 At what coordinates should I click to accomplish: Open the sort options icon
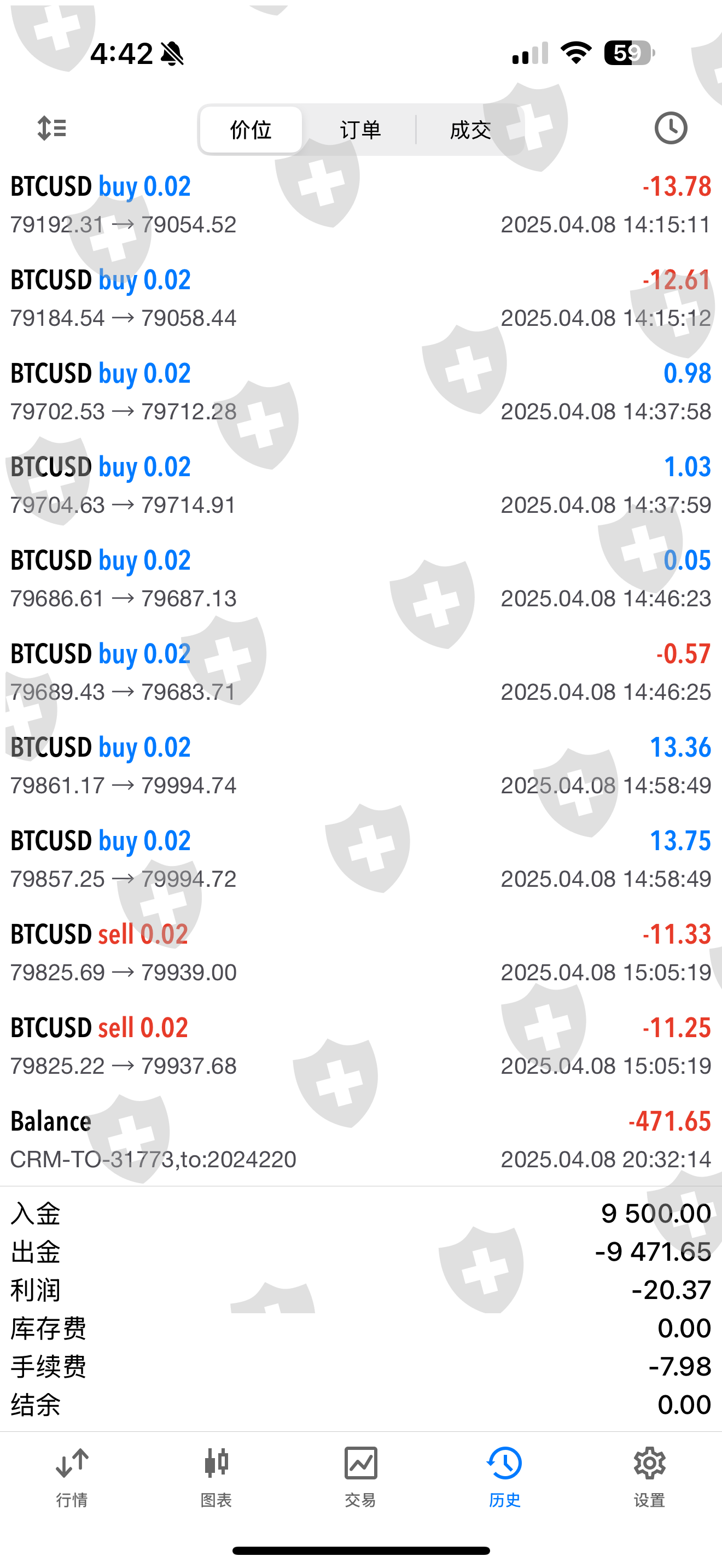pos(52,128)
